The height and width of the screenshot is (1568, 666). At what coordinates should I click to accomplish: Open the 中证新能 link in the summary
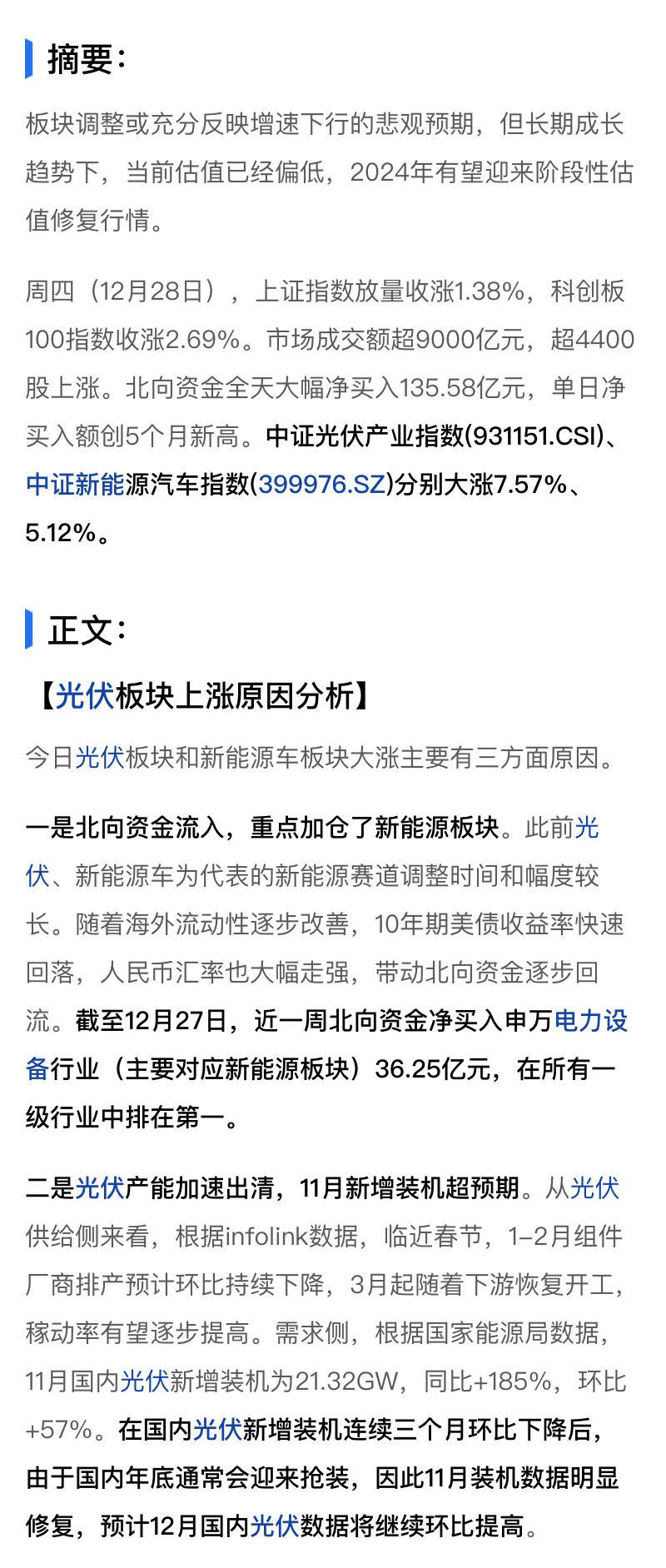coord(75,484)
